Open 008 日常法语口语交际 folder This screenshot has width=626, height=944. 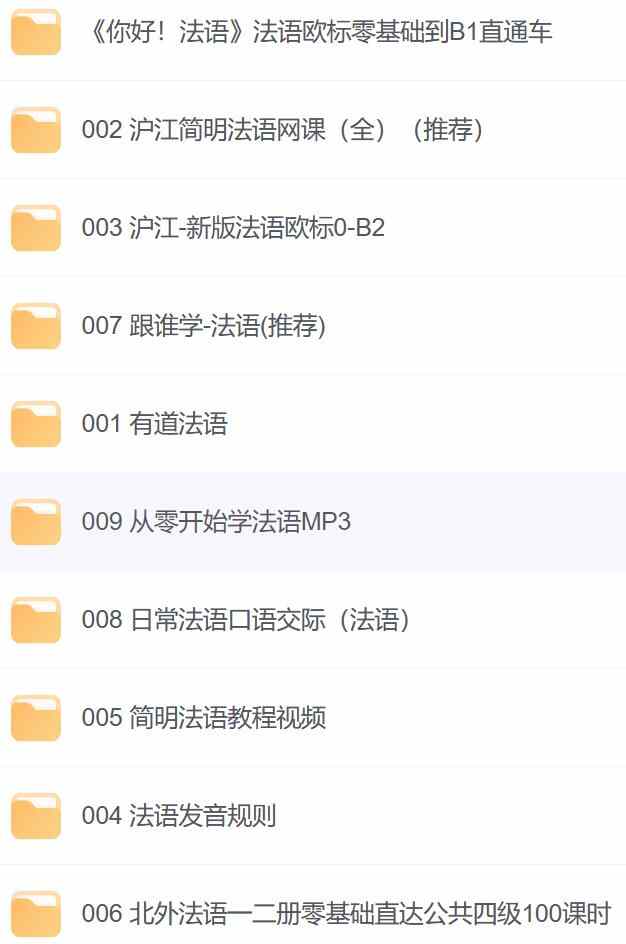[x=246, y=620]
